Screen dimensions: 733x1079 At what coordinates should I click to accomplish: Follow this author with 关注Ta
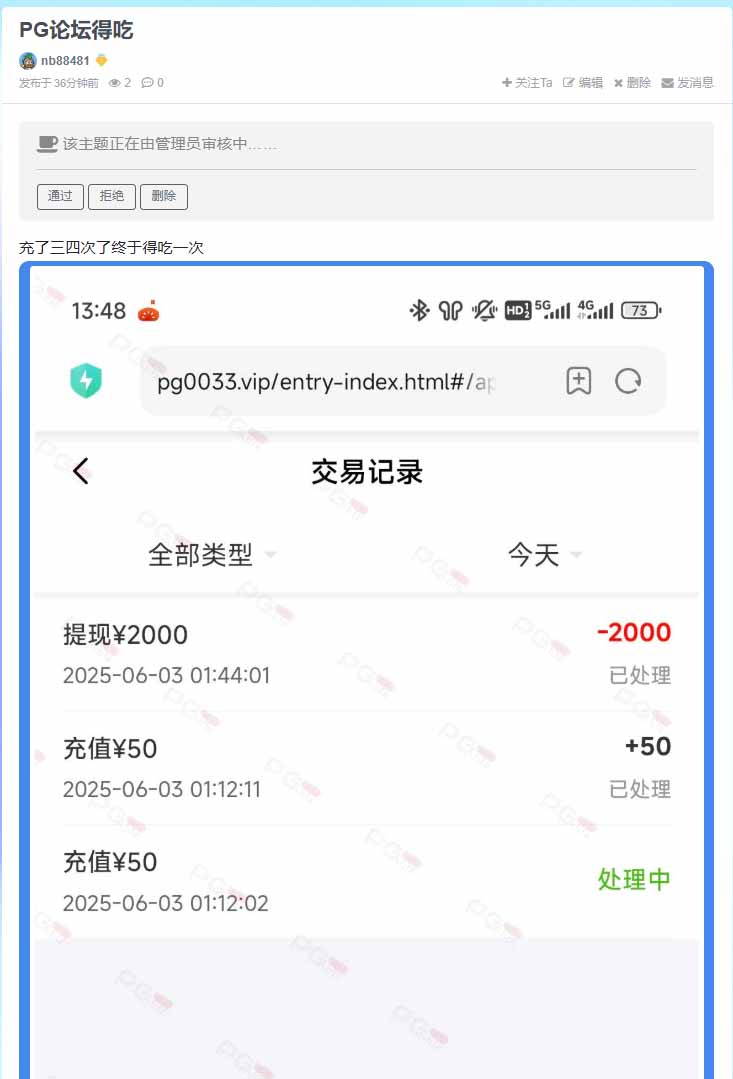[527, 83]
